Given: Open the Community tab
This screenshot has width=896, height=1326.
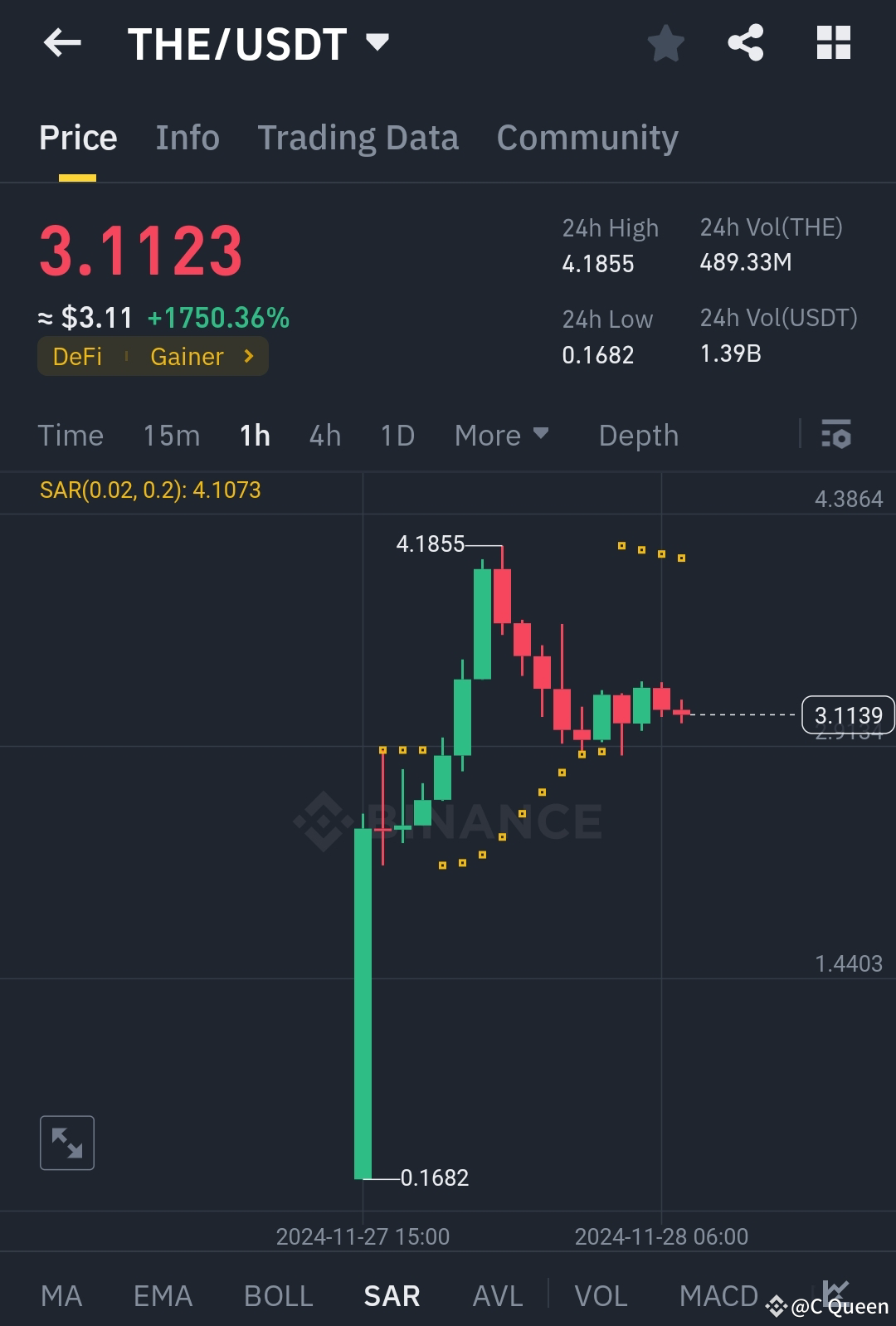Looking at the screenshot, I should (587, 137).
